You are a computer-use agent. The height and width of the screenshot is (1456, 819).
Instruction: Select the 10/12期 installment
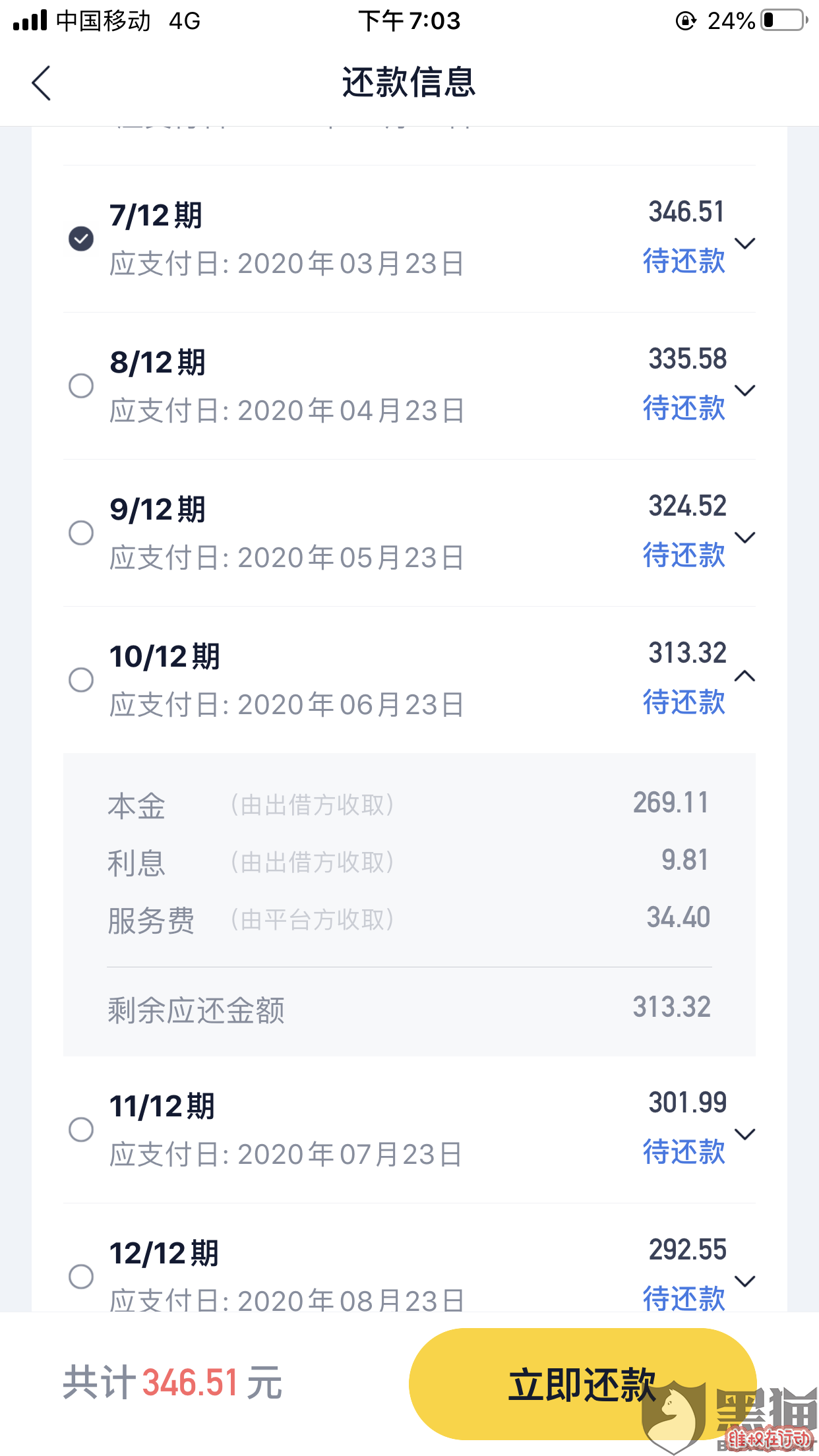(81, 680)
